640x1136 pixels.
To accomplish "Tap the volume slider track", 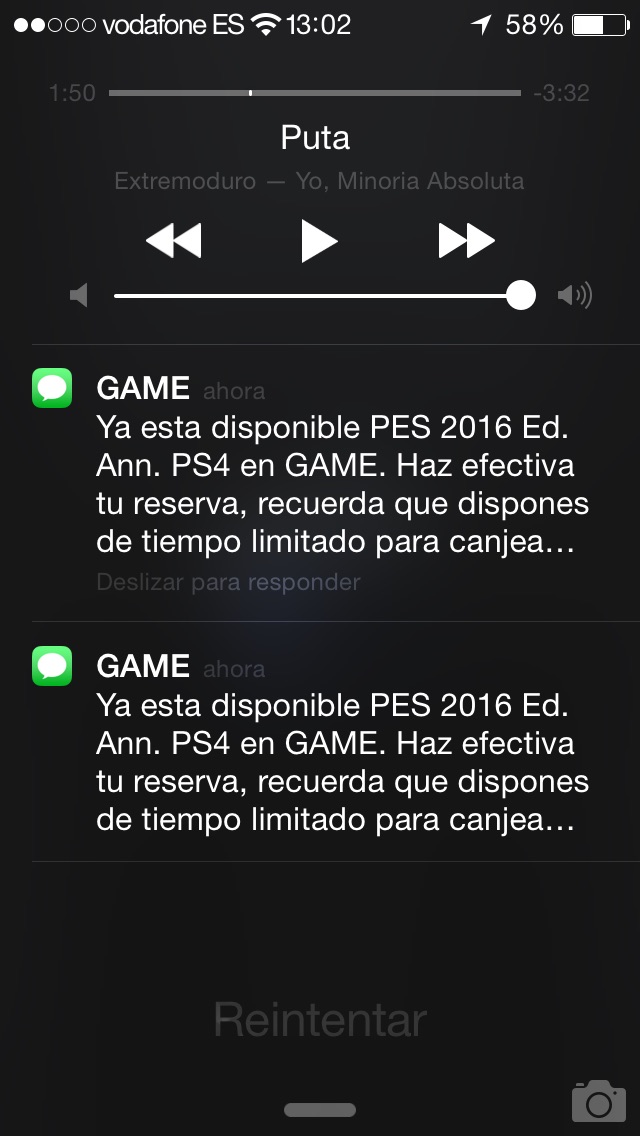I will click(316, 295).
